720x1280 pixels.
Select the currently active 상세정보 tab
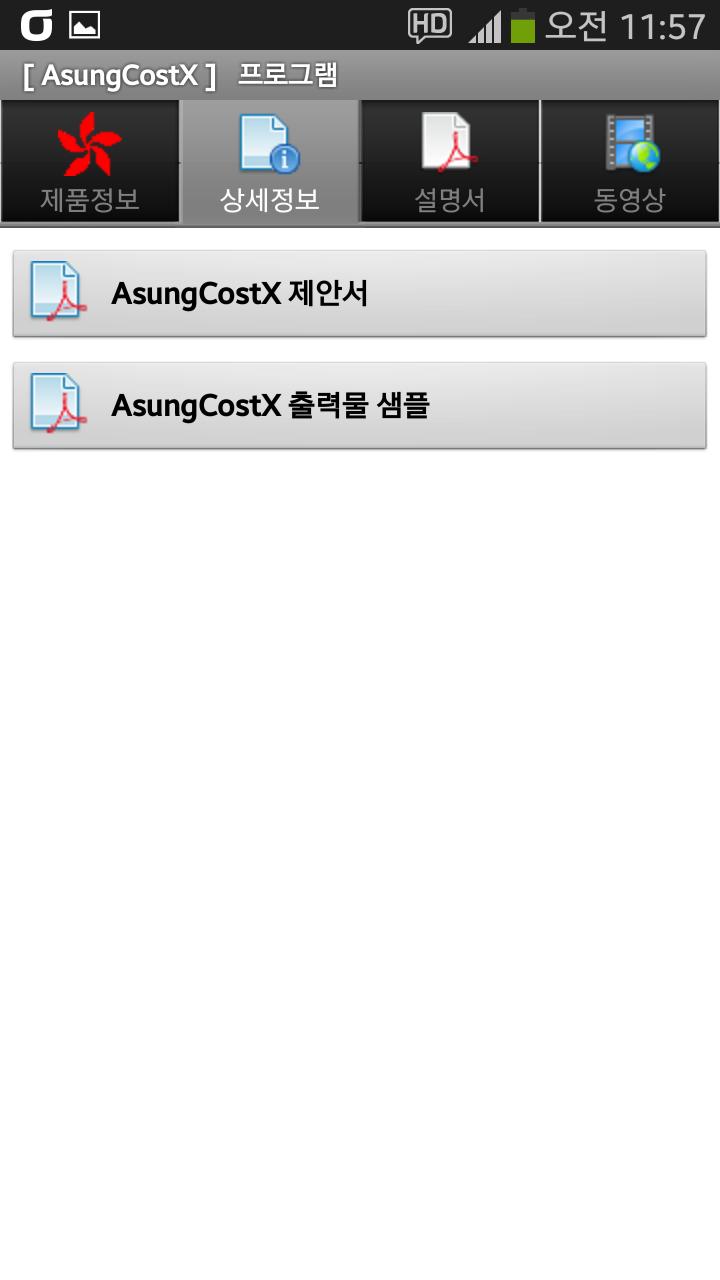point(270,160)
